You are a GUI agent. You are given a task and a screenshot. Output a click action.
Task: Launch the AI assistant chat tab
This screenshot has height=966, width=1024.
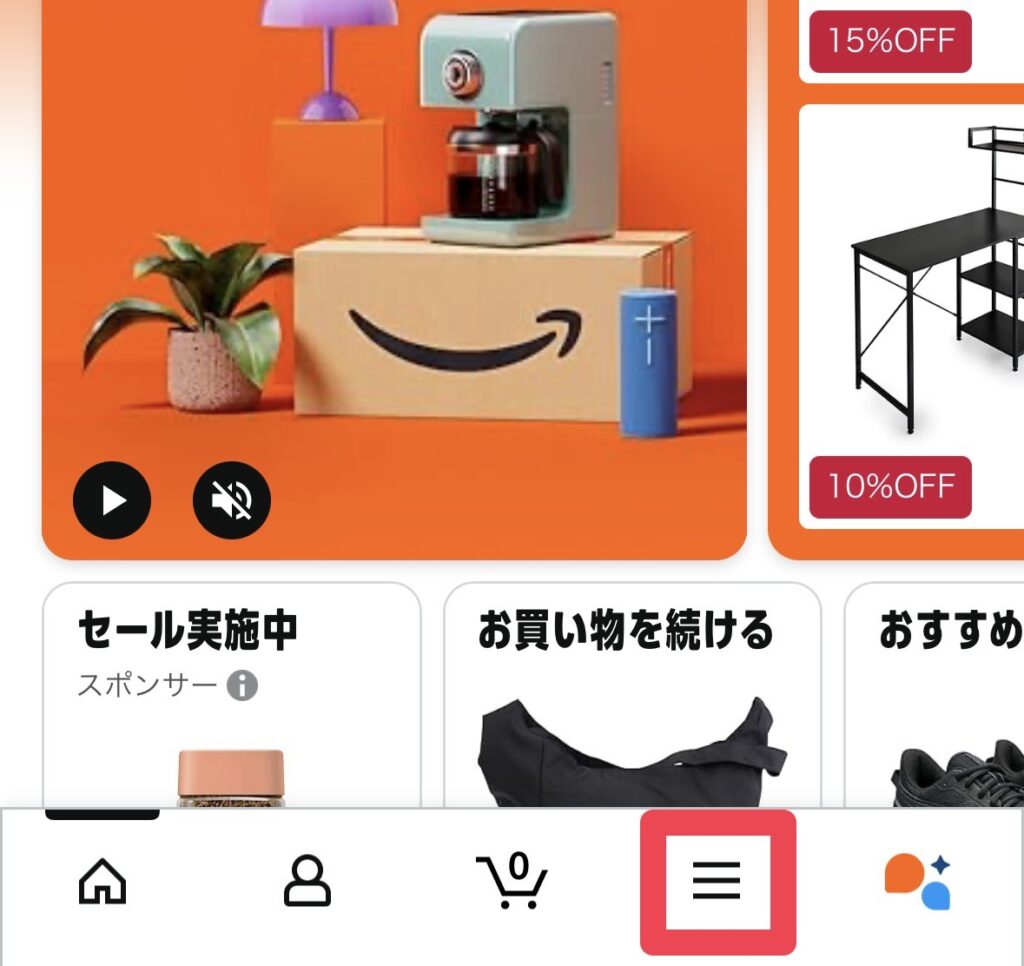pos(918,882)
